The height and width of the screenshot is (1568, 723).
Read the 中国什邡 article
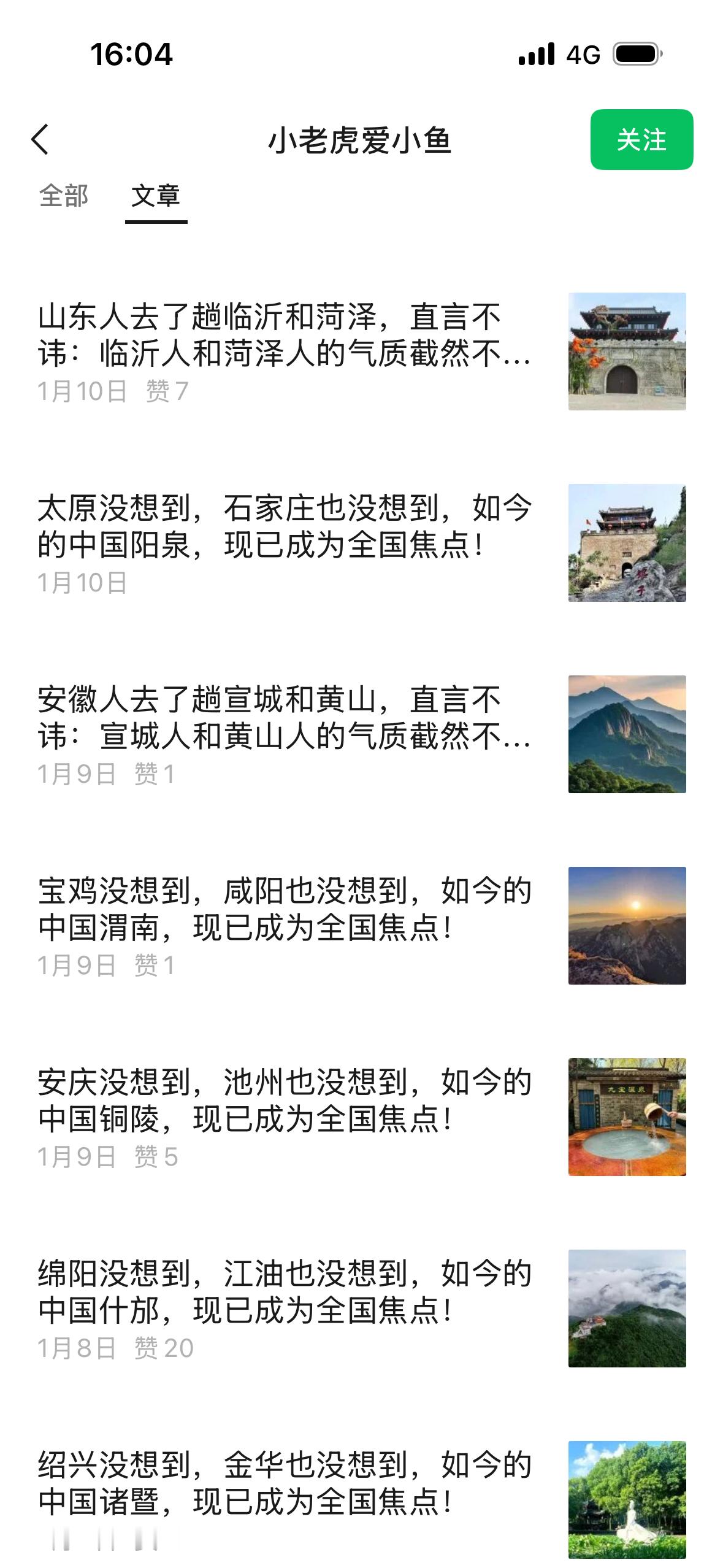point(285,1293)
